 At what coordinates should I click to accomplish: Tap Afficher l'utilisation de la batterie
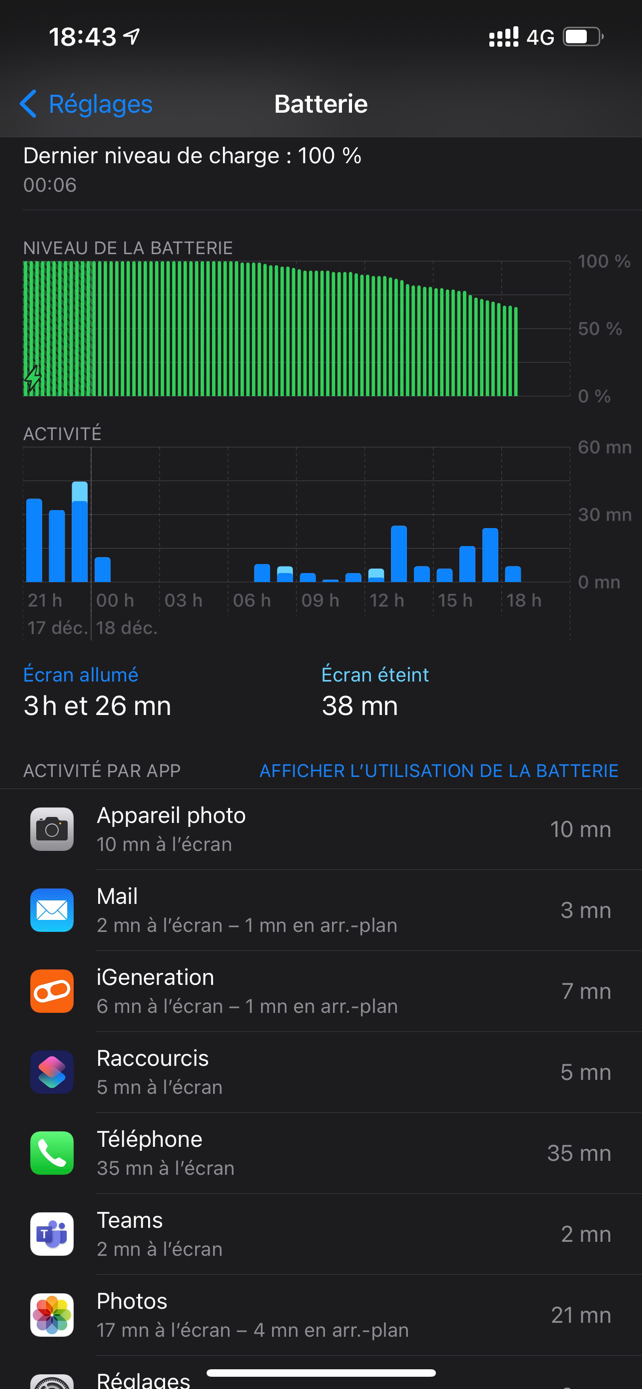(x=438, y=771)
